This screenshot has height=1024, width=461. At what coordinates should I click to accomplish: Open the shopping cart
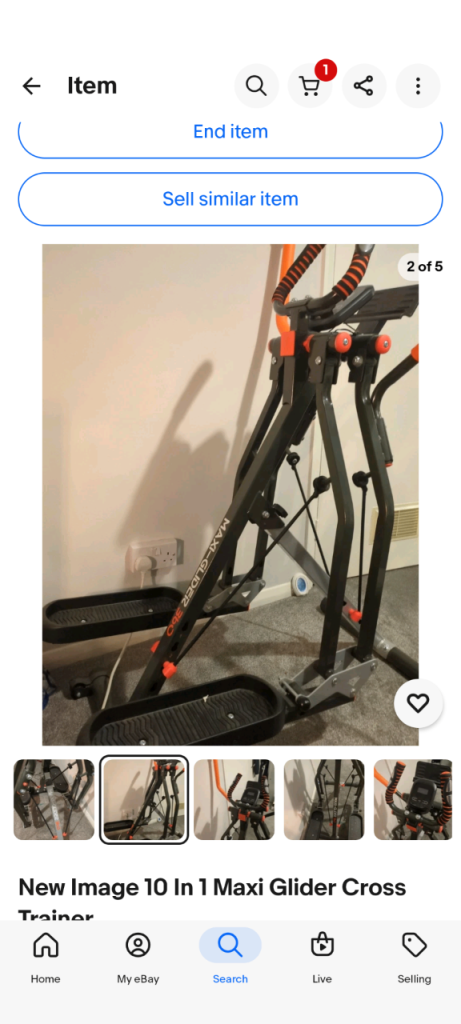(x=310, y=86)
